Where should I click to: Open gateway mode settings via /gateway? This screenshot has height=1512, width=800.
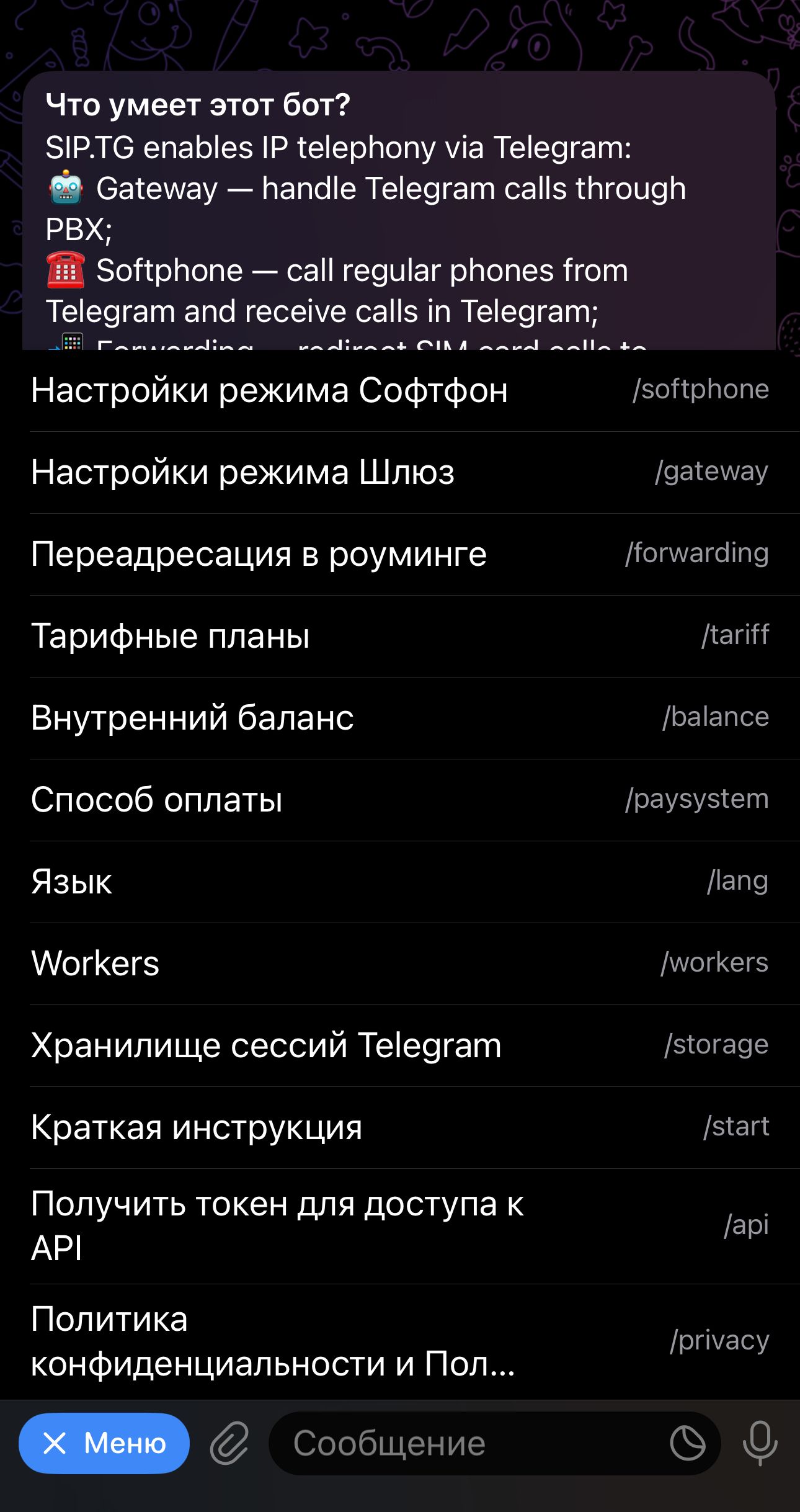coord(400,472)
